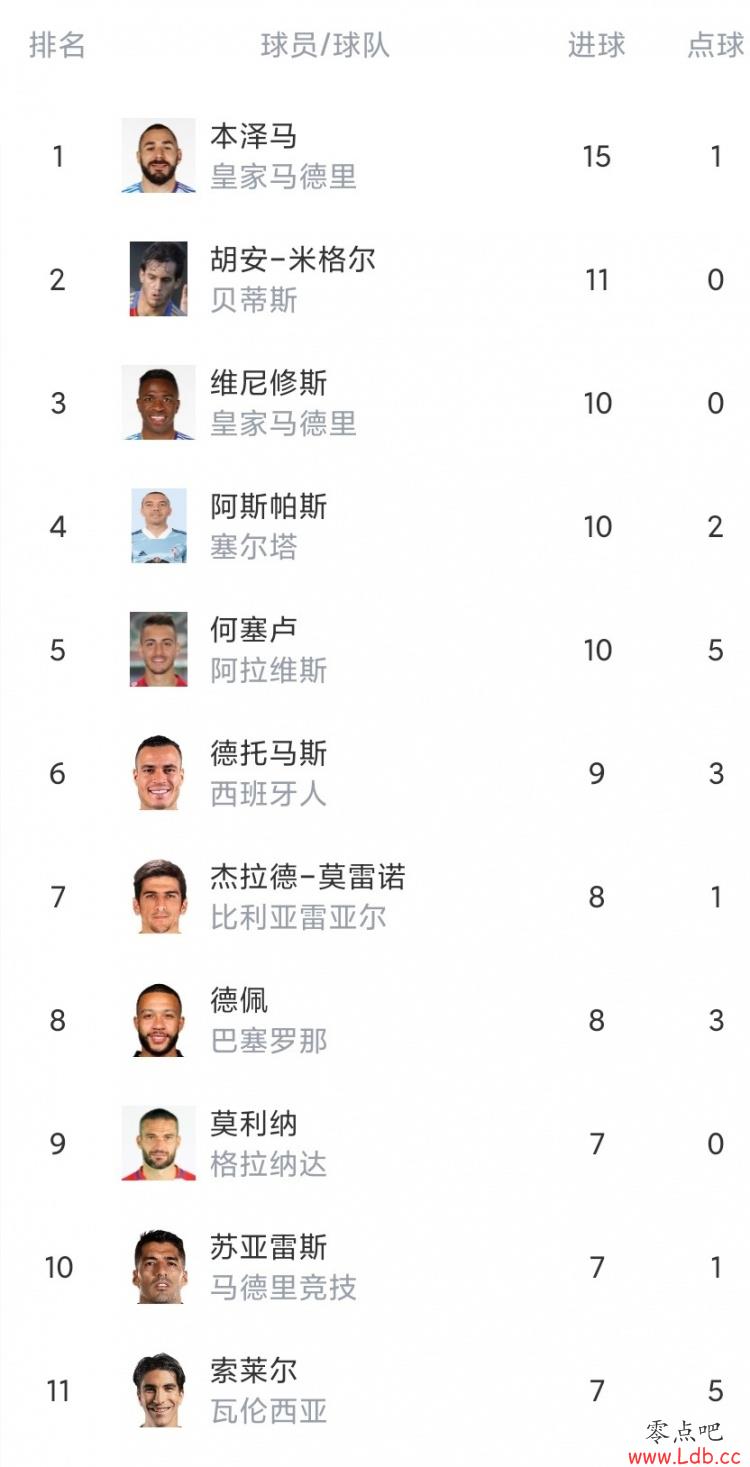Open the 胡安-米格尔 row
This screenshot has width=750, height=1467.
pos(375,279)
